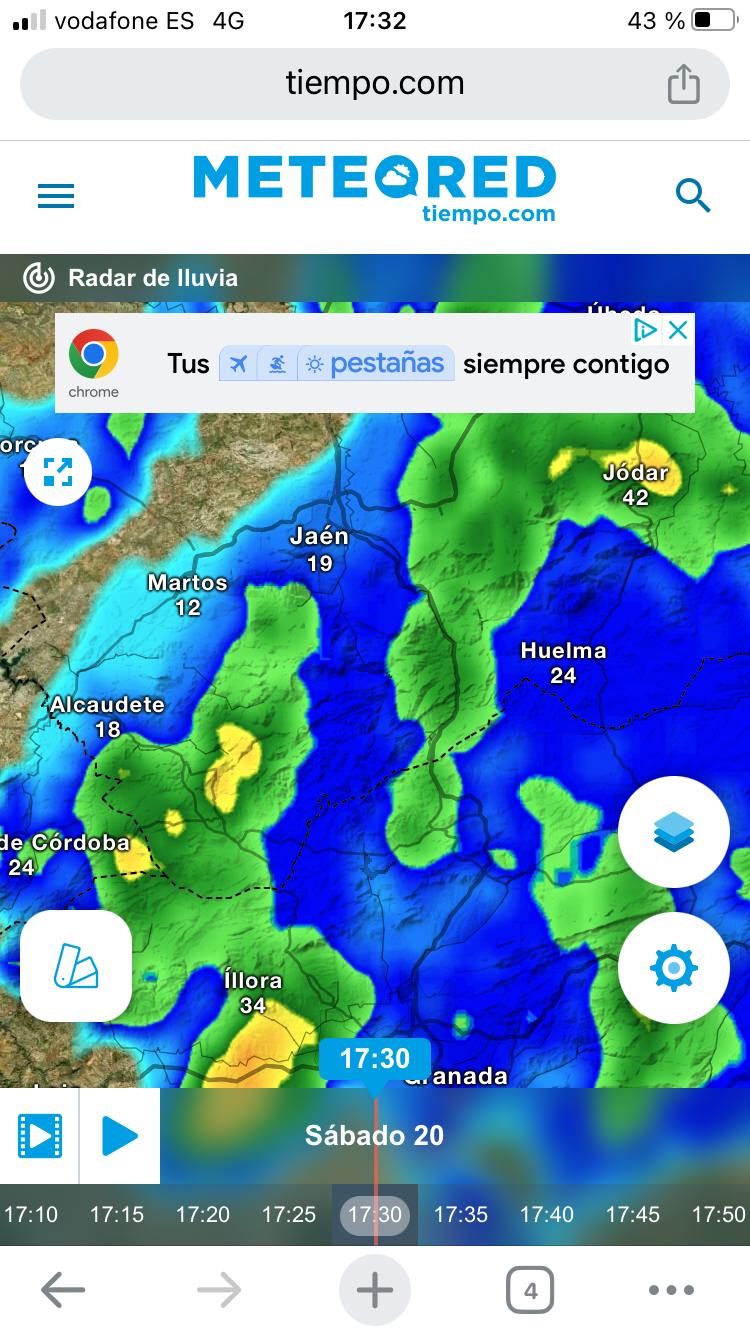
Task: Open the color legend button
Action: coord(76,966)
